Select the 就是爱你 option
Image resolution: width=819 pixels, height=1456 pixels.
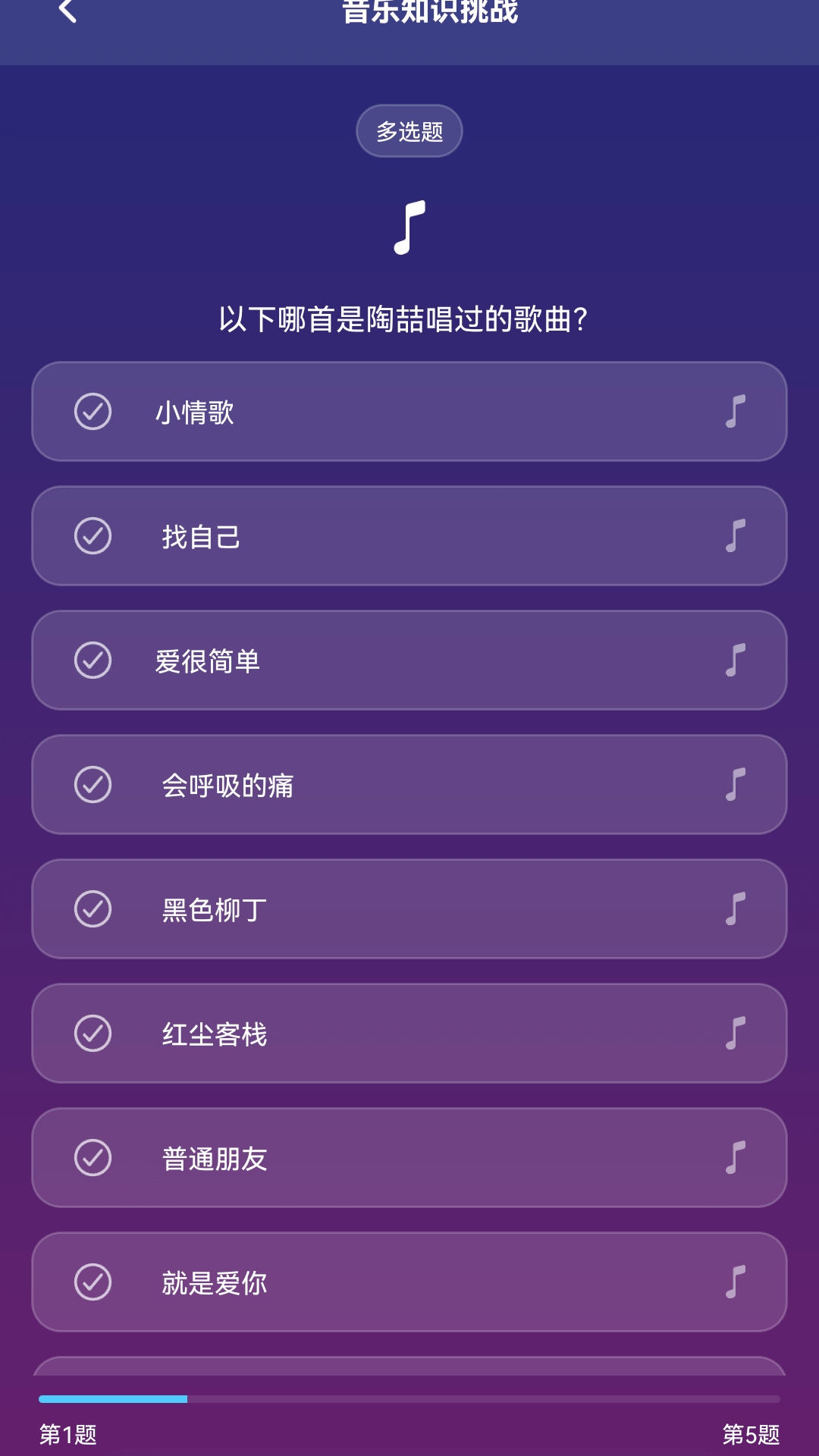pos(93,1282)
